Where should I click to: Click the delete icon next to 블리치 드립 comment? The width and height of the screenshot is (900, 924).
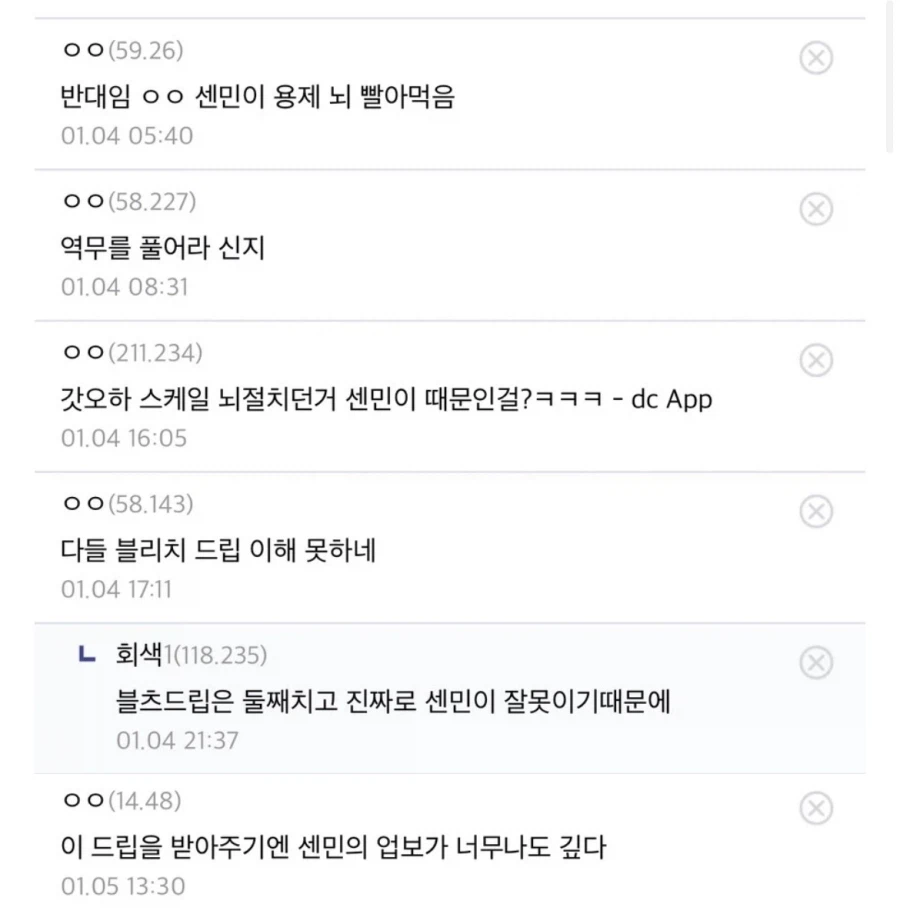pos(816,512)
